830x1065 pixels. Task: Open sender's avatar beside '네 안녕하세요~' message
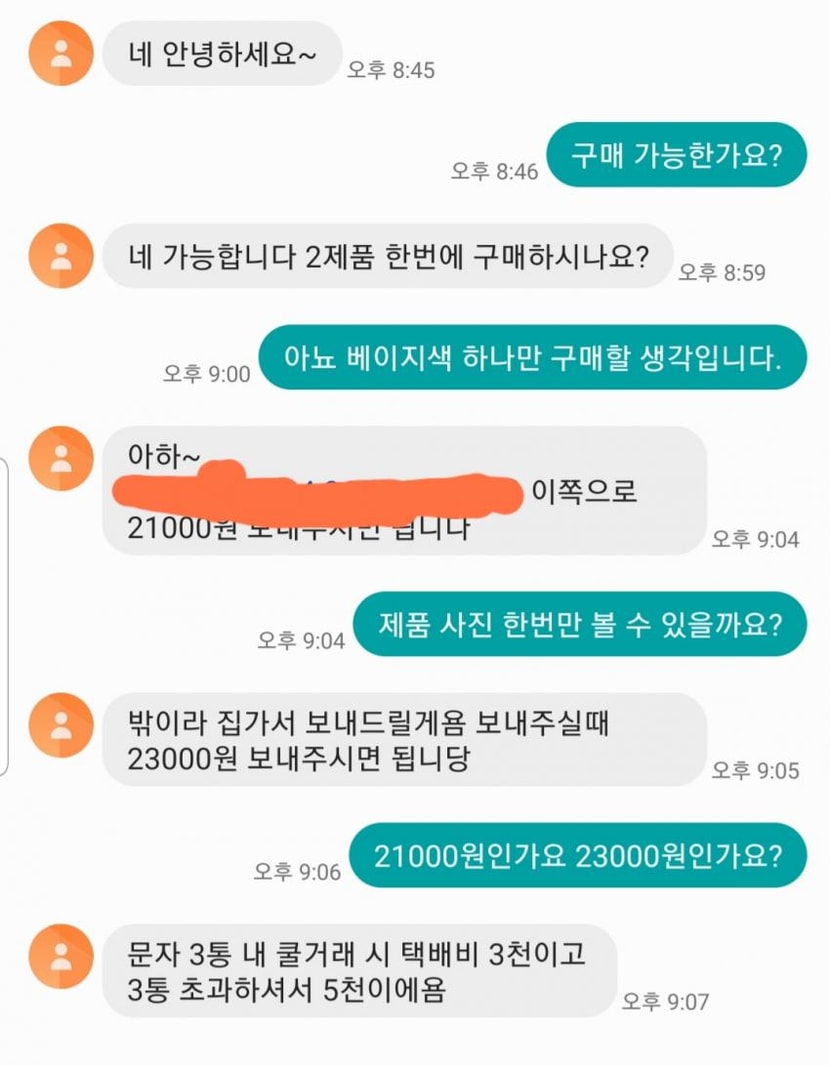pos(60,53)
